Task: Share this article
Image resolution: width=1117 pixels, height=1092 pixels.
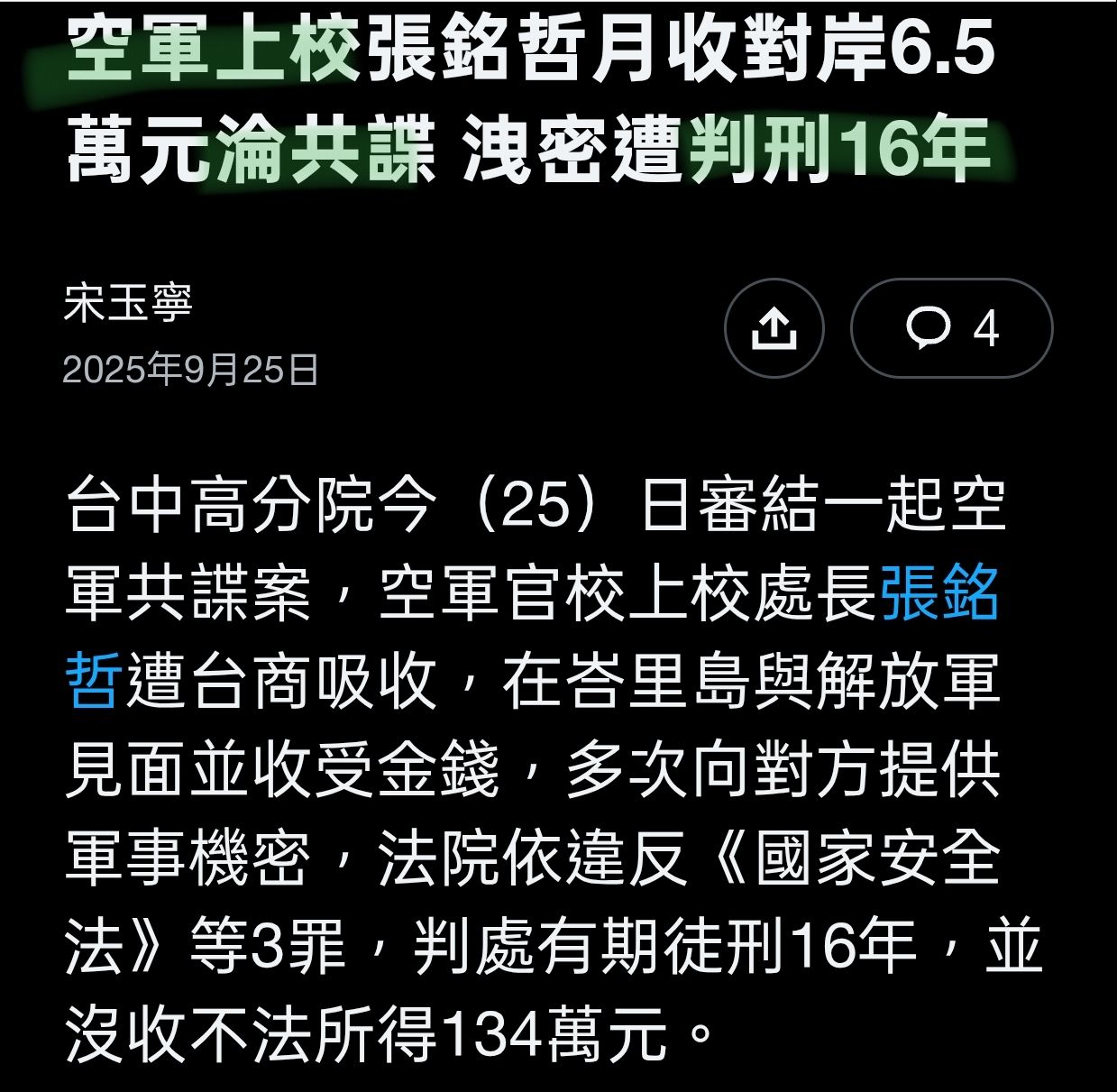Action: (x=774, y=328)
